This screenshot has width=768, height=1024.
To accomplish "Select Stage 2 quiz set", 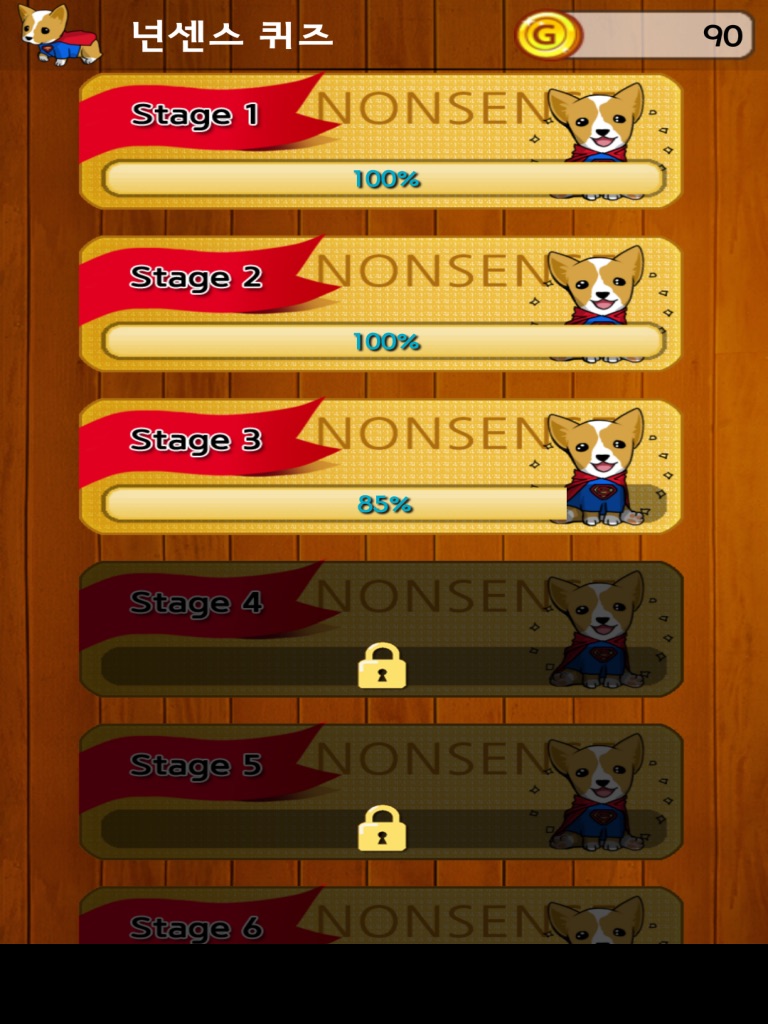I will (x=380, y=304).
